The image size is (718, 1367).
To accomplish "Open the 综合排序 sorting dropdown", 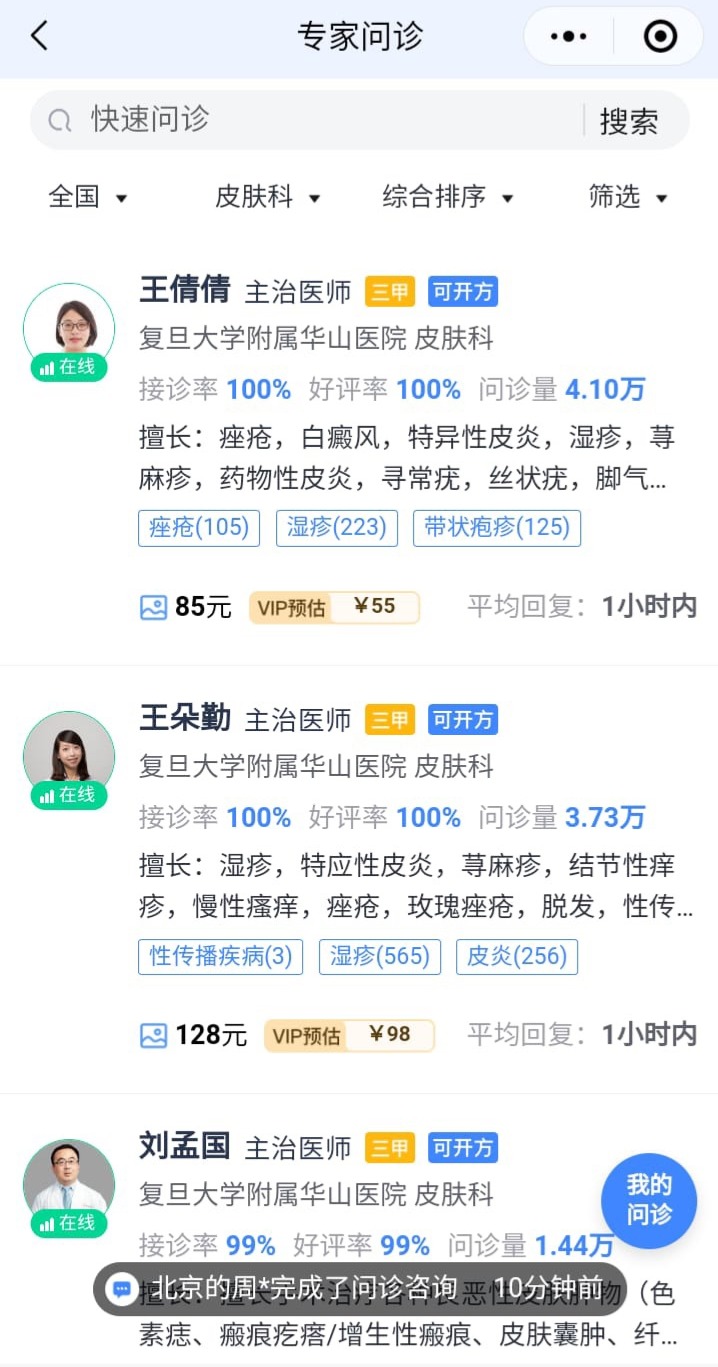I will 447,197.
